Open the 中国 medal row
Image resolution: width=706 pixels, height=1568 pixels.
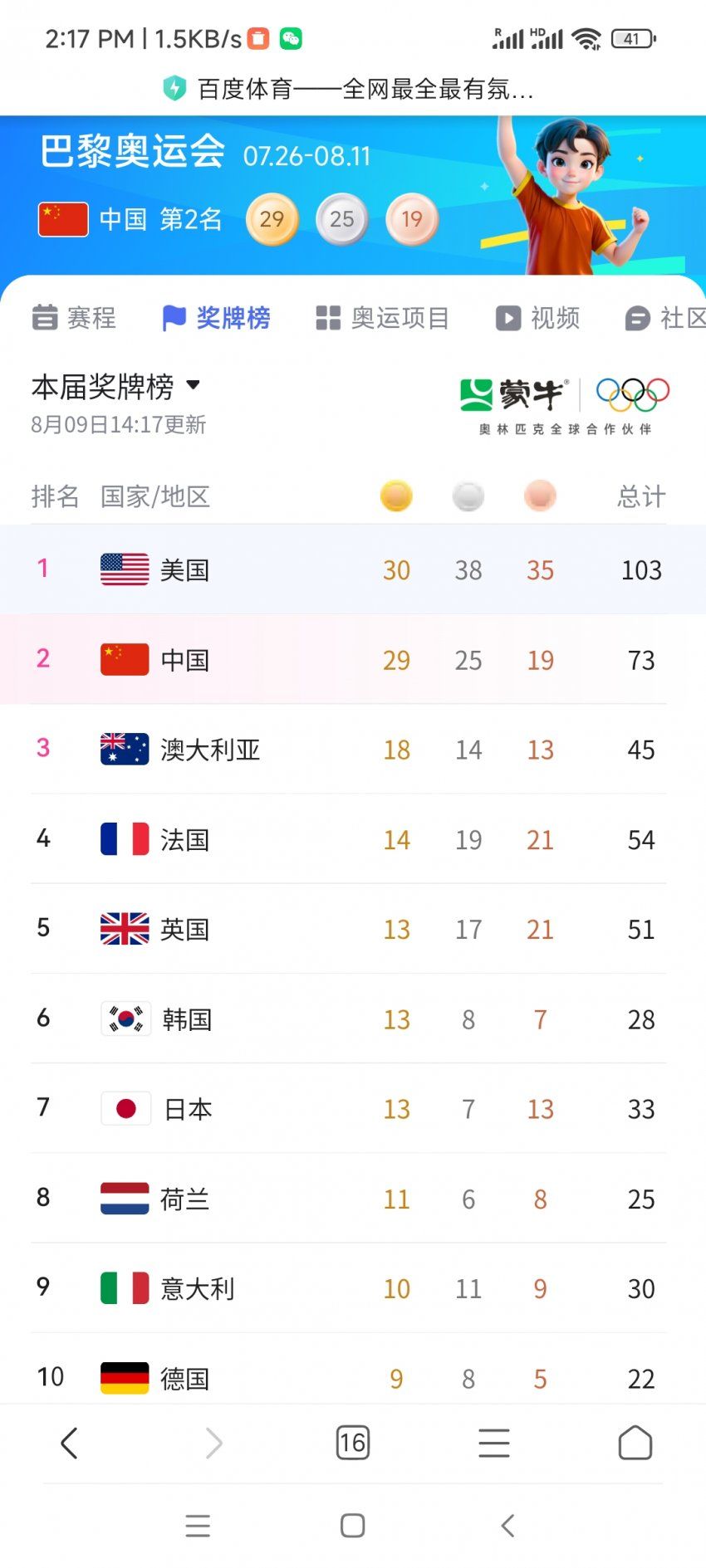353,659
